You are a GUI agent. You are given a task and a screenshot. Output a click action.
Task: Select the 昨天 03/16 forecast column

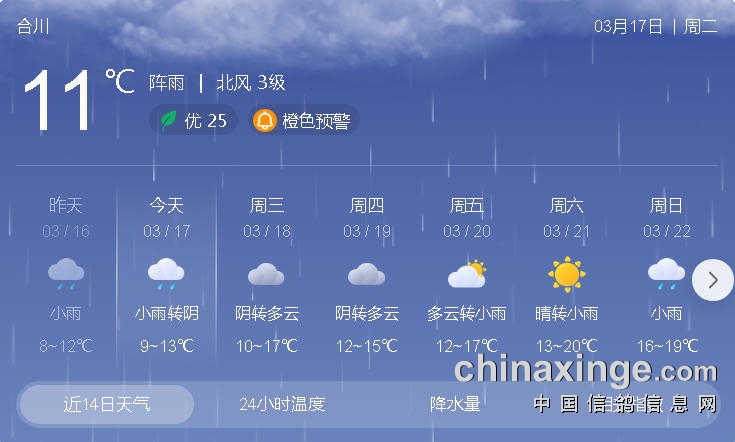point(66,275)
